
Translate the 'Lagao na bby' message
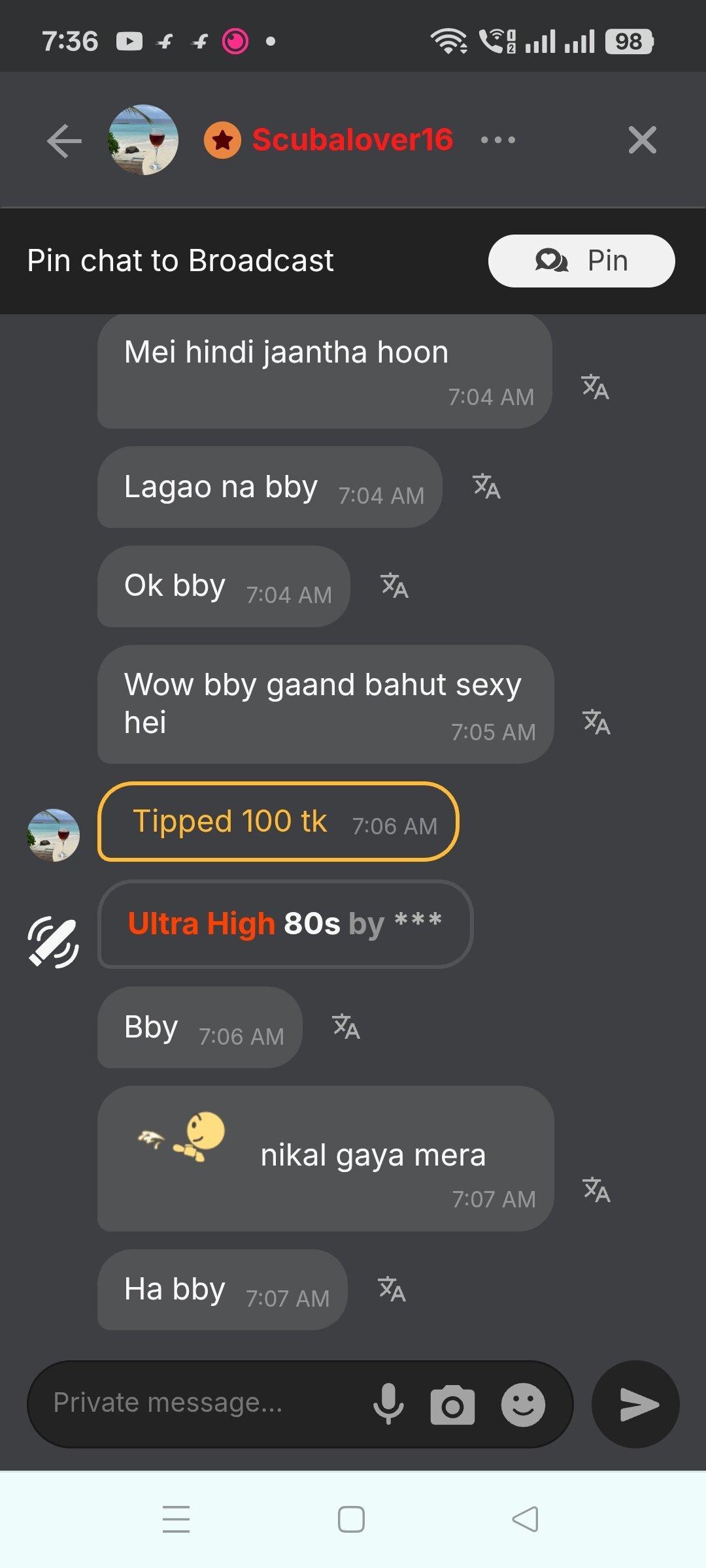(x=486, y=487)
